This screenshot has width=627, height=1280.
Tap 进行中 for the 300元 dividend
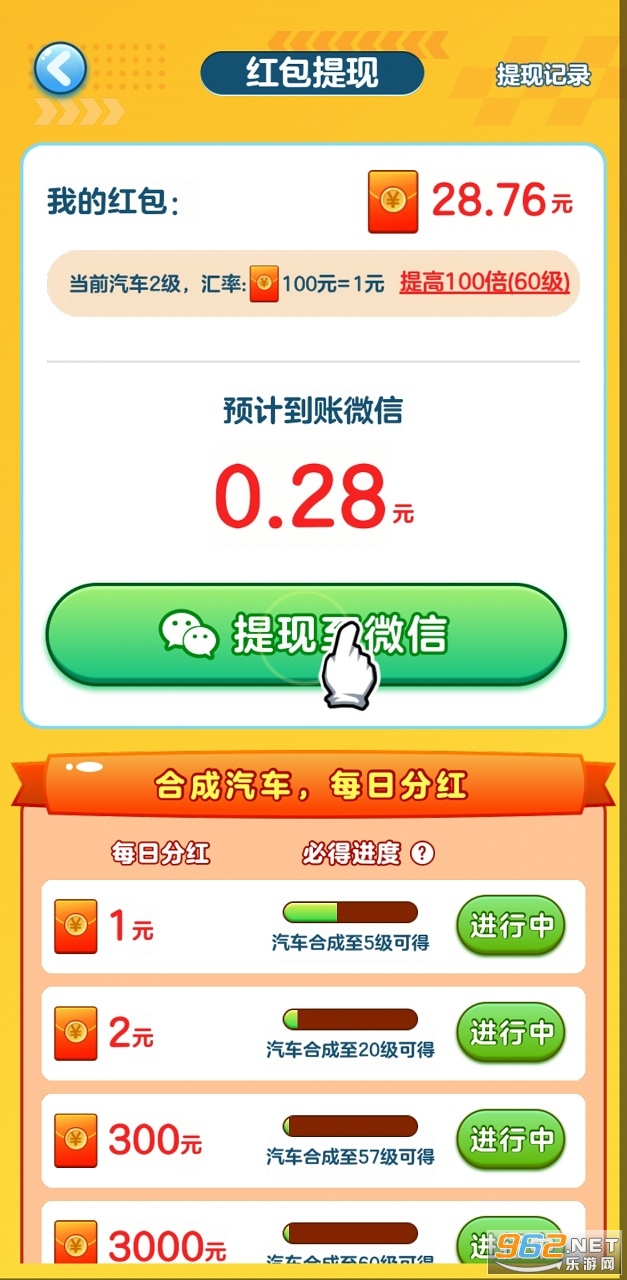tap(511, 1139)
